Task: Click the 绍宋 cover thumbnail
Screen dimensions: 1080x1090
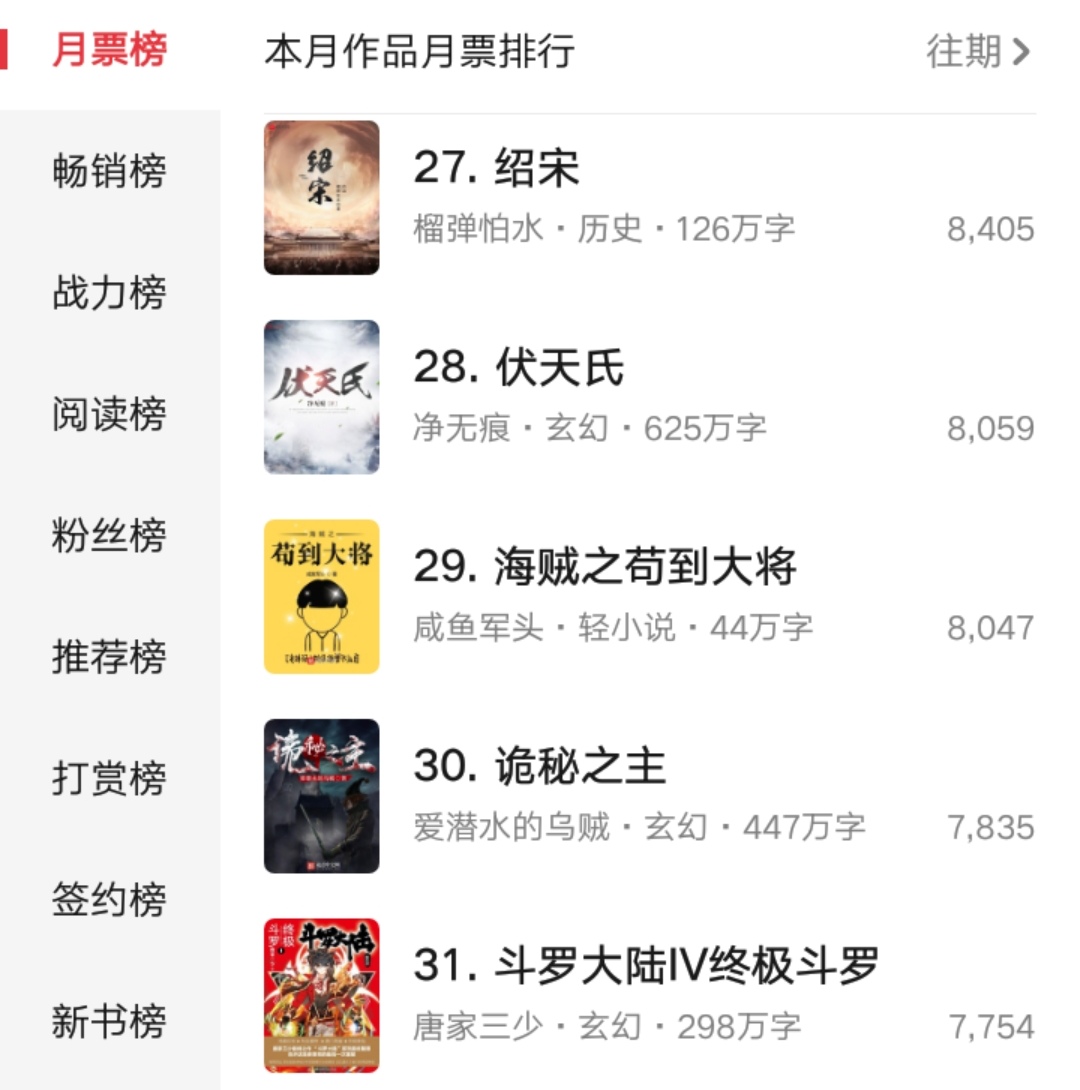Action: click(x=320, y=196)
